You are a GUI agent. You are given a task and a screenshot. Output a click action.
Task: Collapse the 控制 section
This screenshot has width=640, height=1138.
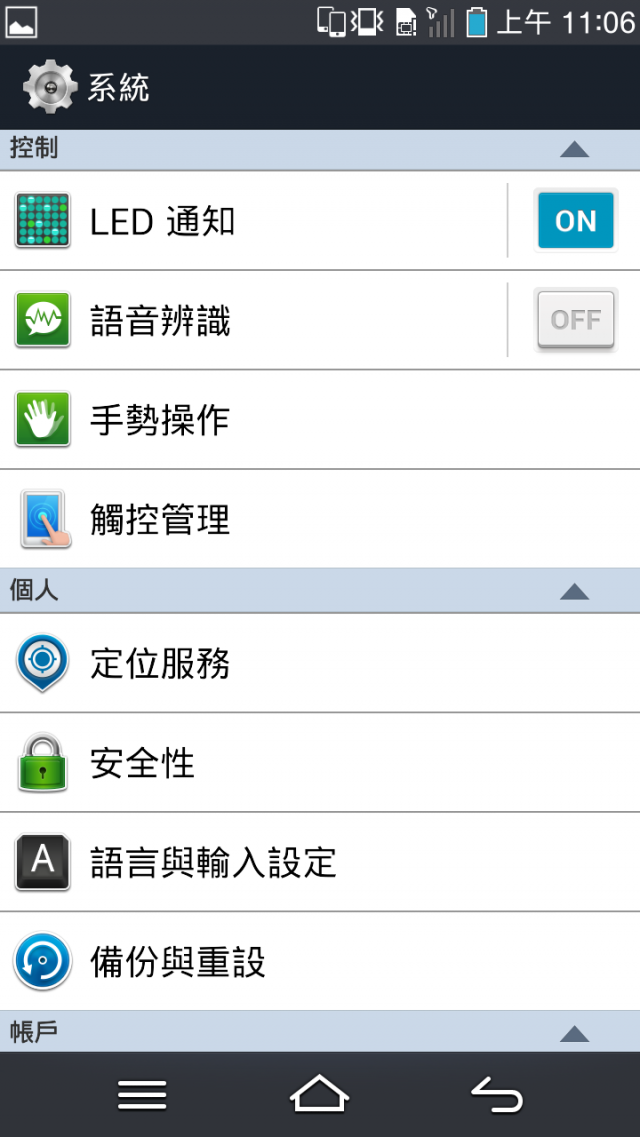tap(320, 150)
